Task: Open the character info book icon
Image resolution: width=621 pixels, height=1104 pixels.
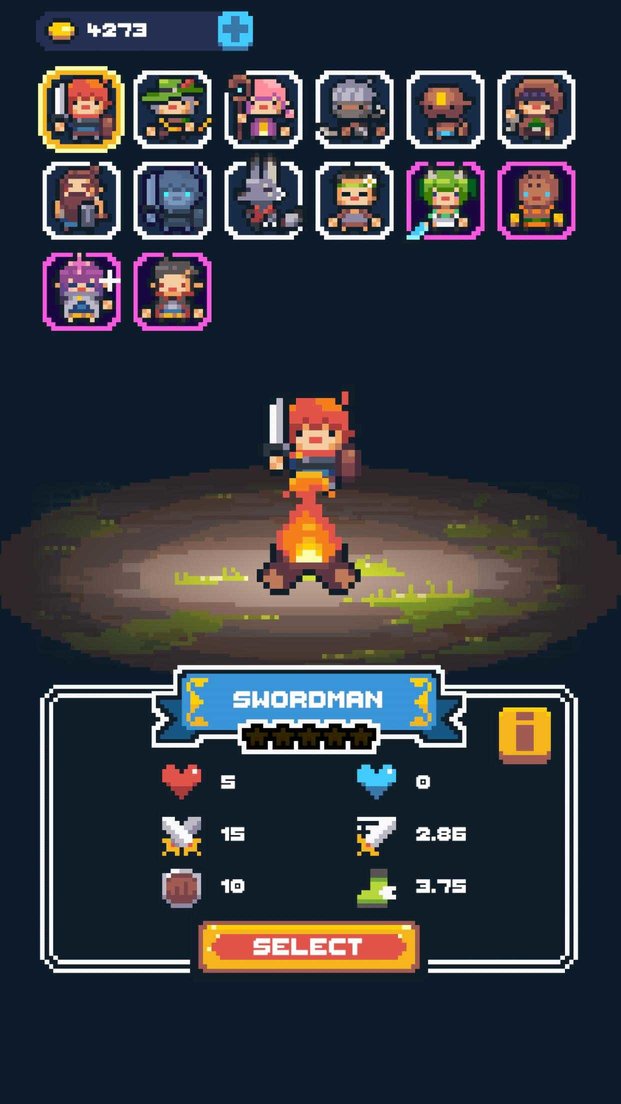Action: 525,735
